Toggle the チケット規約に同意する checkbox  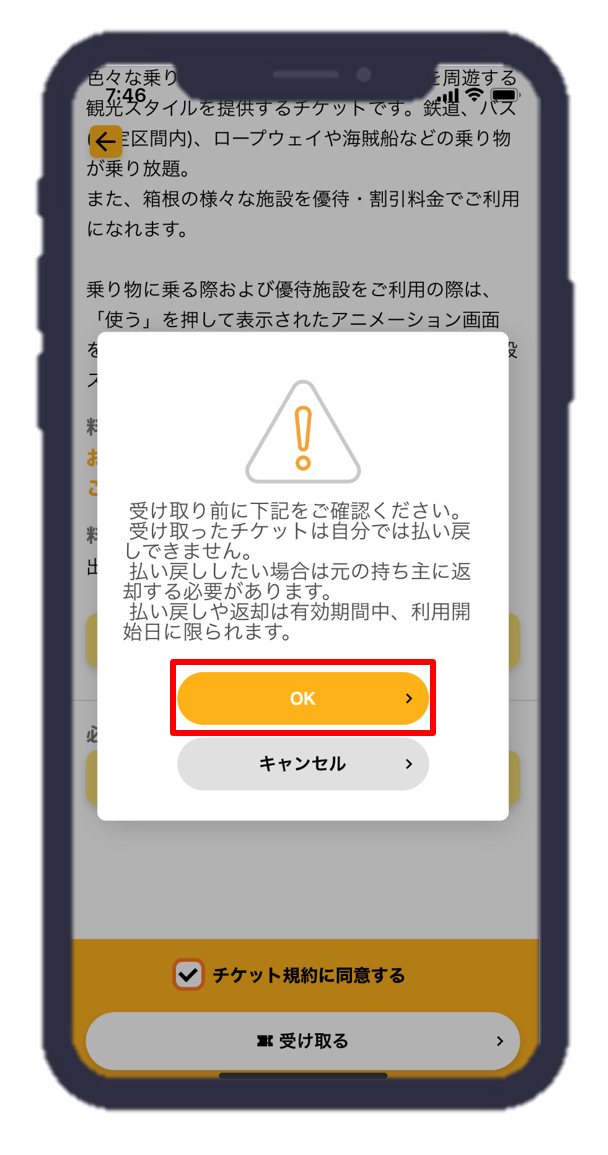(188, 975)
